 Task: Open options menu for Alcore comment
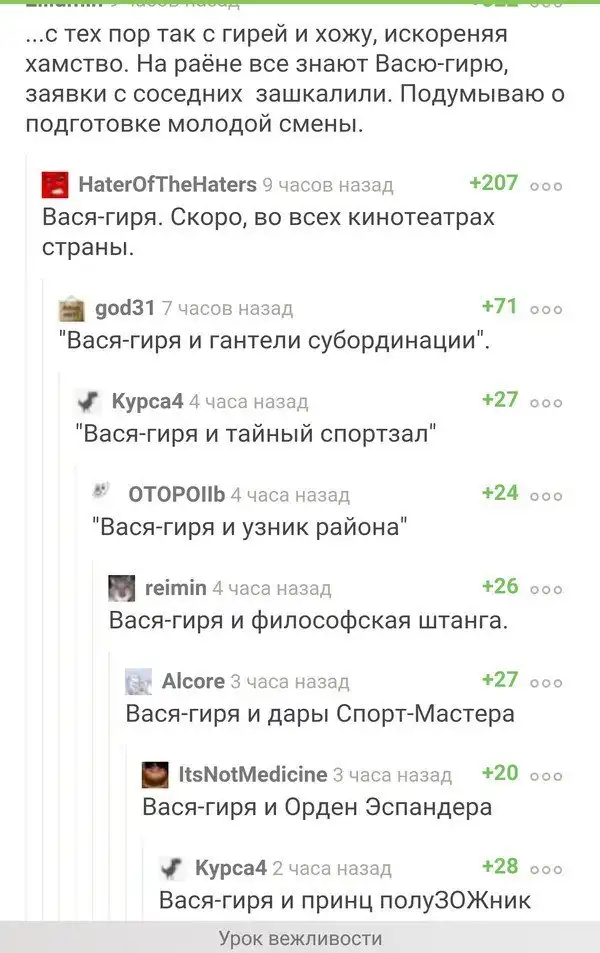coord(546,682)
